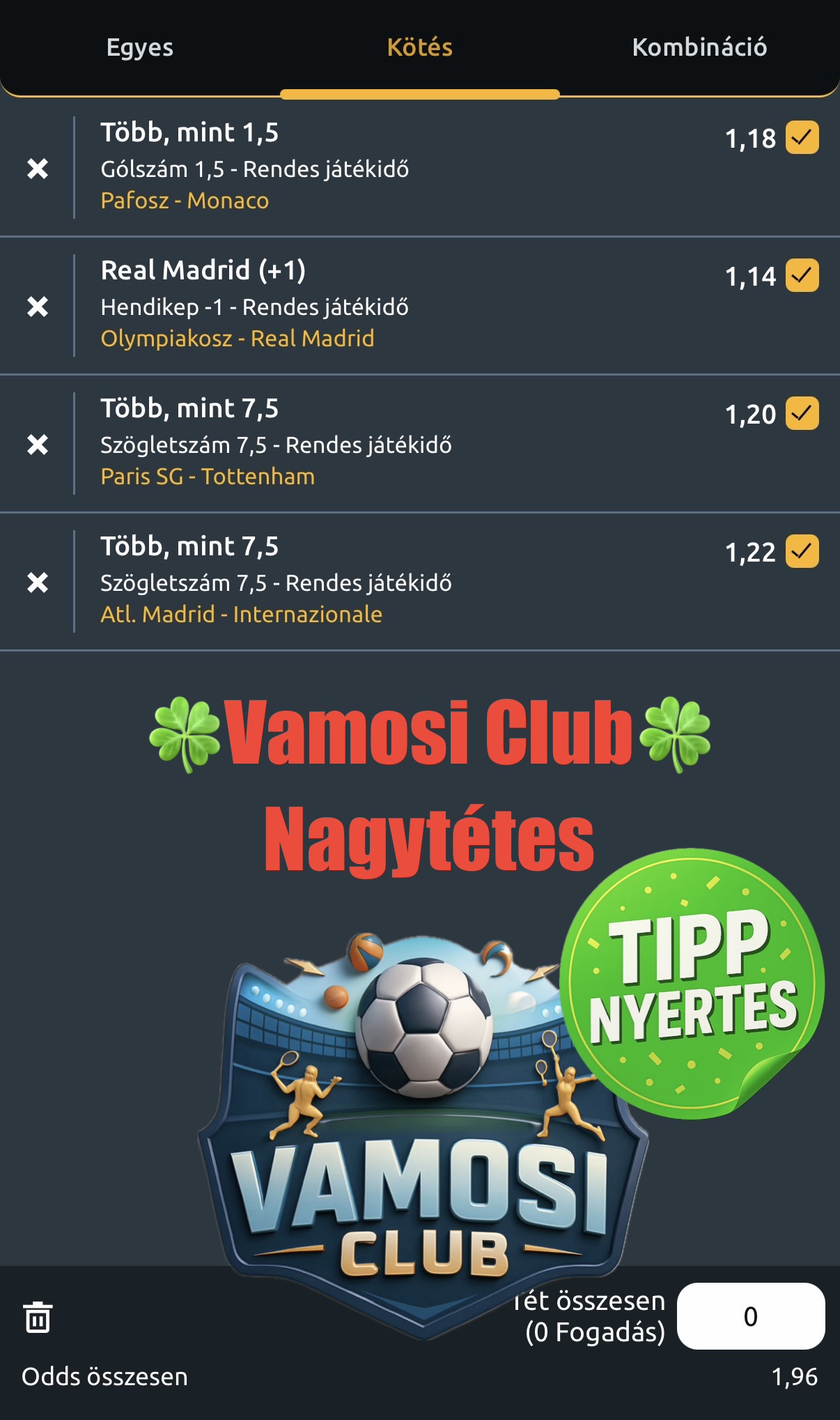Remove the Pafosz - Monaco bet

[38, 169]
